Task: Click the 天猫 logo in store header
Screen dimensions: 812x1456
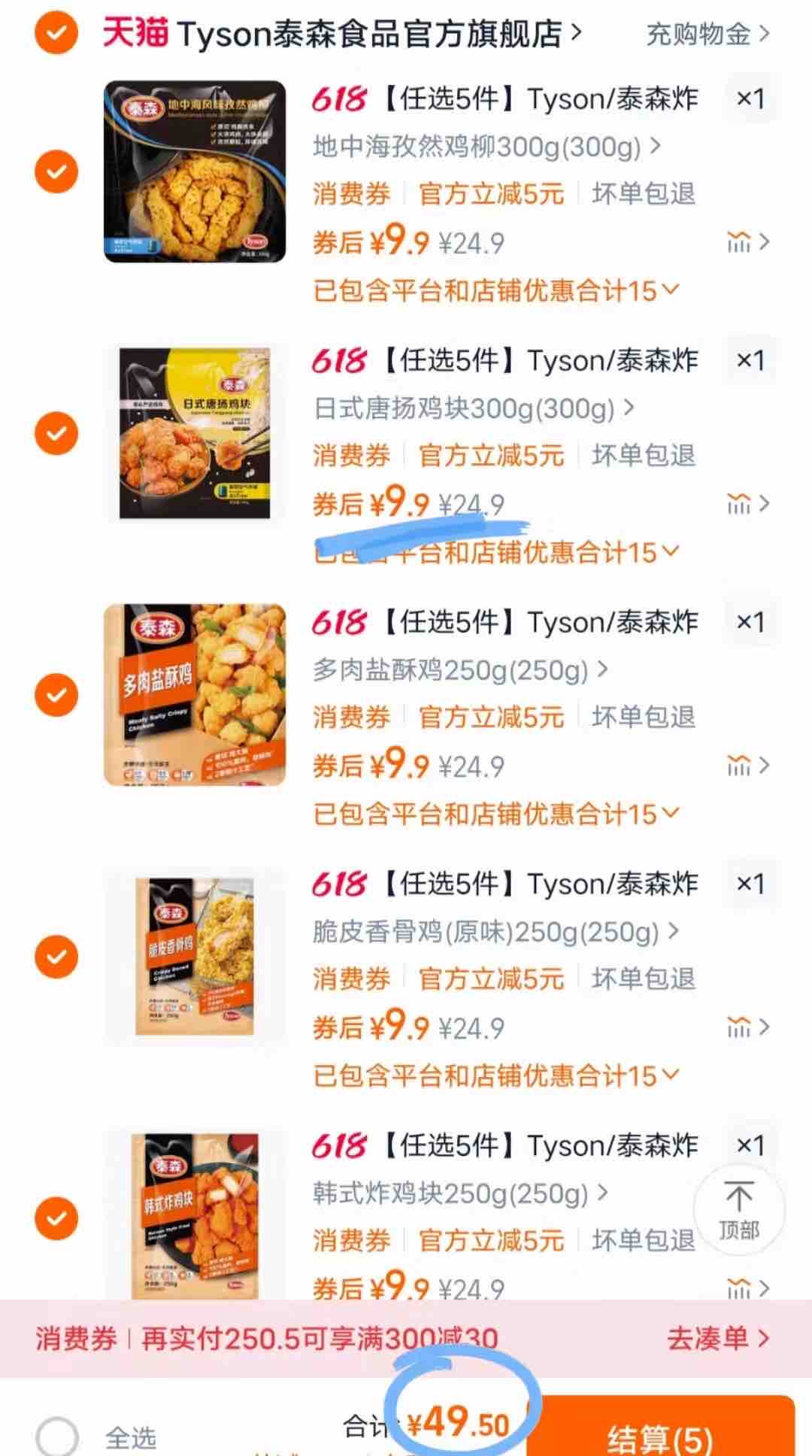Action: 134,34
